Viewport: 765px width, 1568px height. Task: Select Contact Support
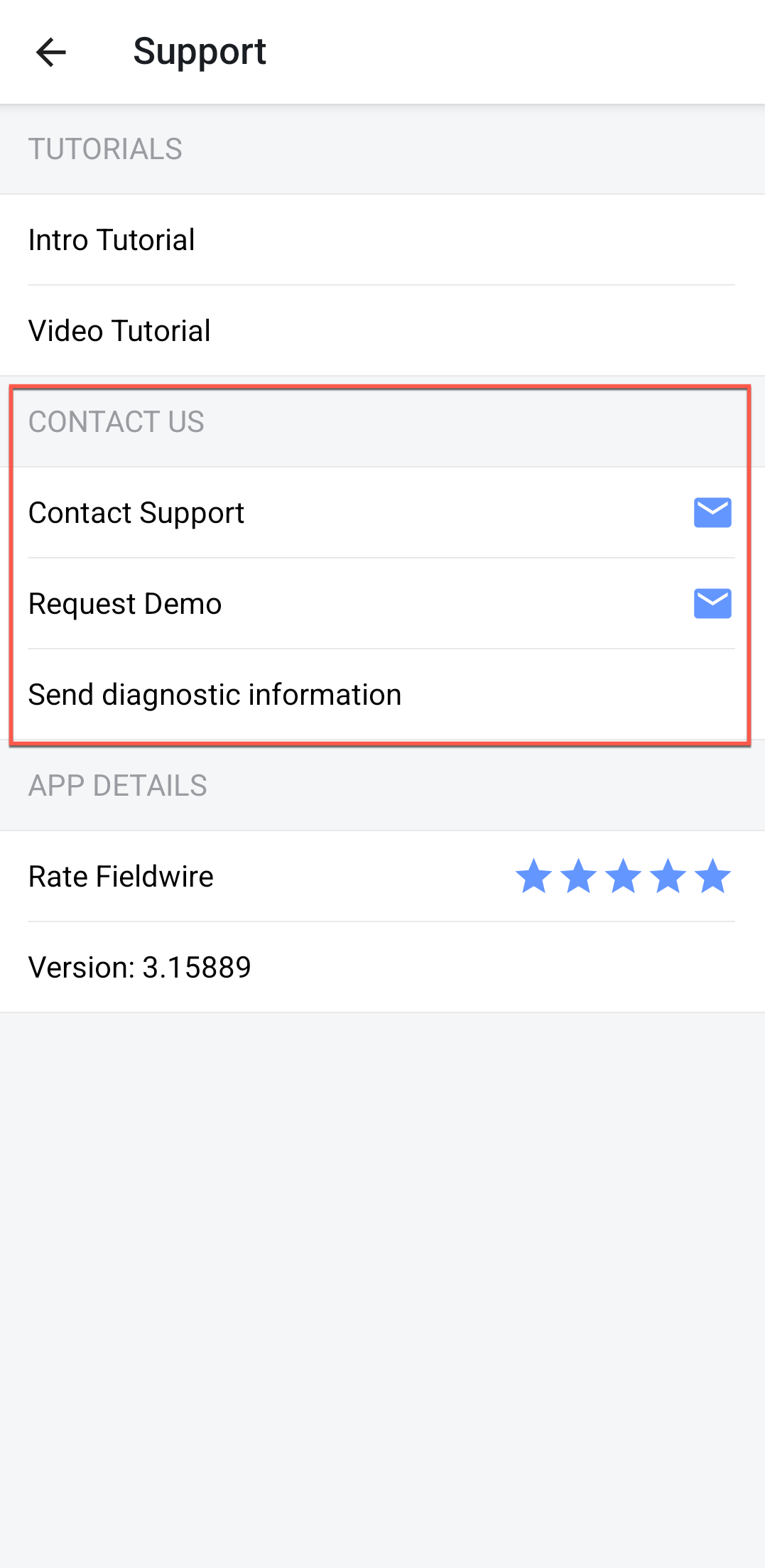(x=136, y=513)
